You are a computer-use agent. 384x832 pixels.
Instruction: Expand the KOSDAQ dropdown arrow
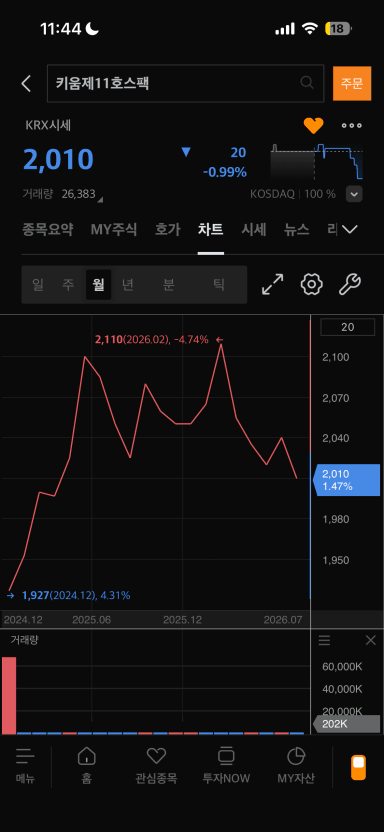coord(354,194)
